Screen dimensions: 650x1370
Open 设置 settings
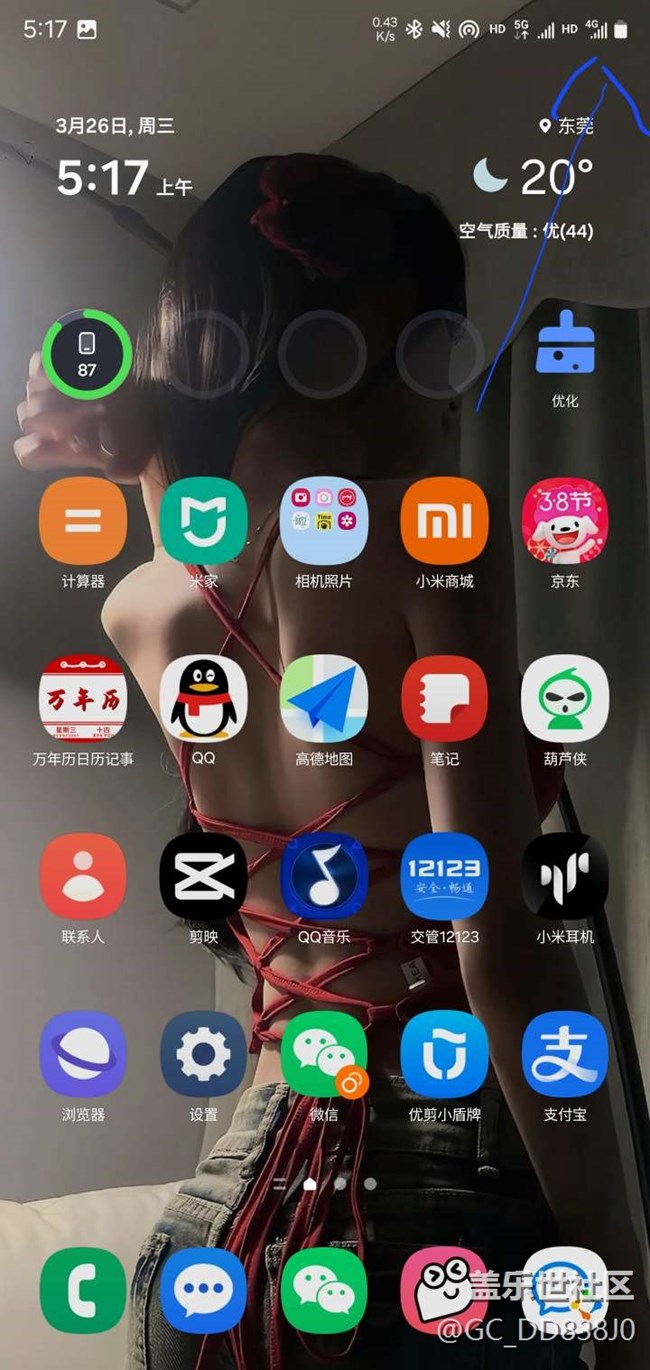coord(204,1054)
